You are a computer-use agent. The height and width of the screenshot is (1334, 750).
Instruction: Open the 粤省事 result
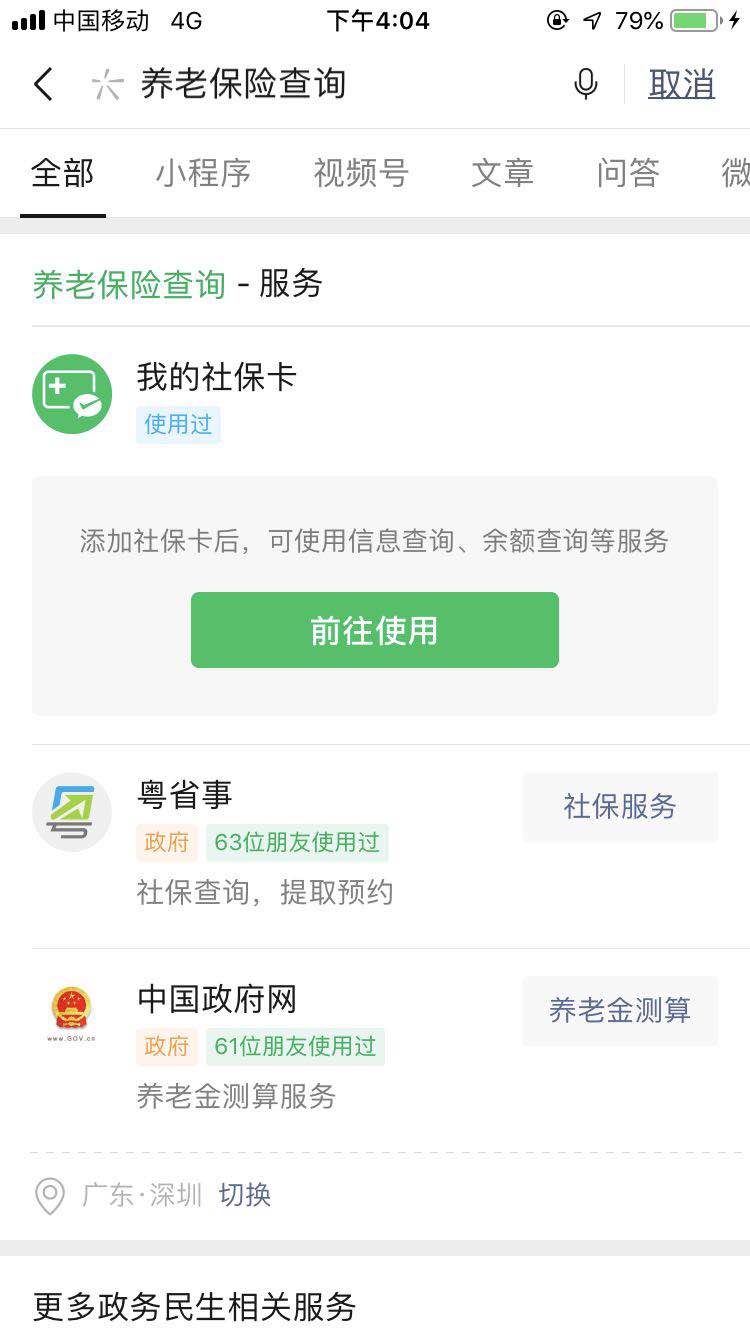185,796
